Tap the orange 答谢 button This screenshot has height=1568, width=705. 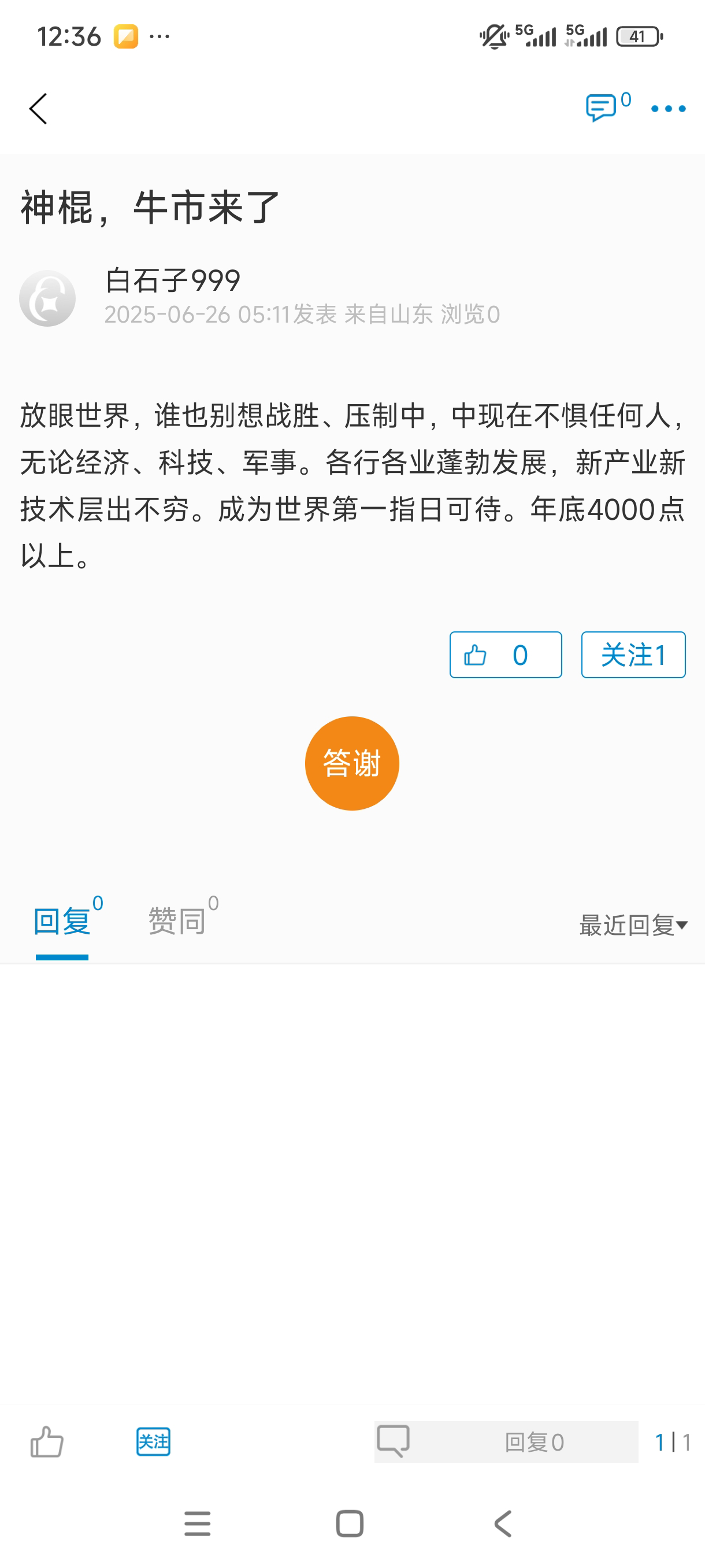351,763
